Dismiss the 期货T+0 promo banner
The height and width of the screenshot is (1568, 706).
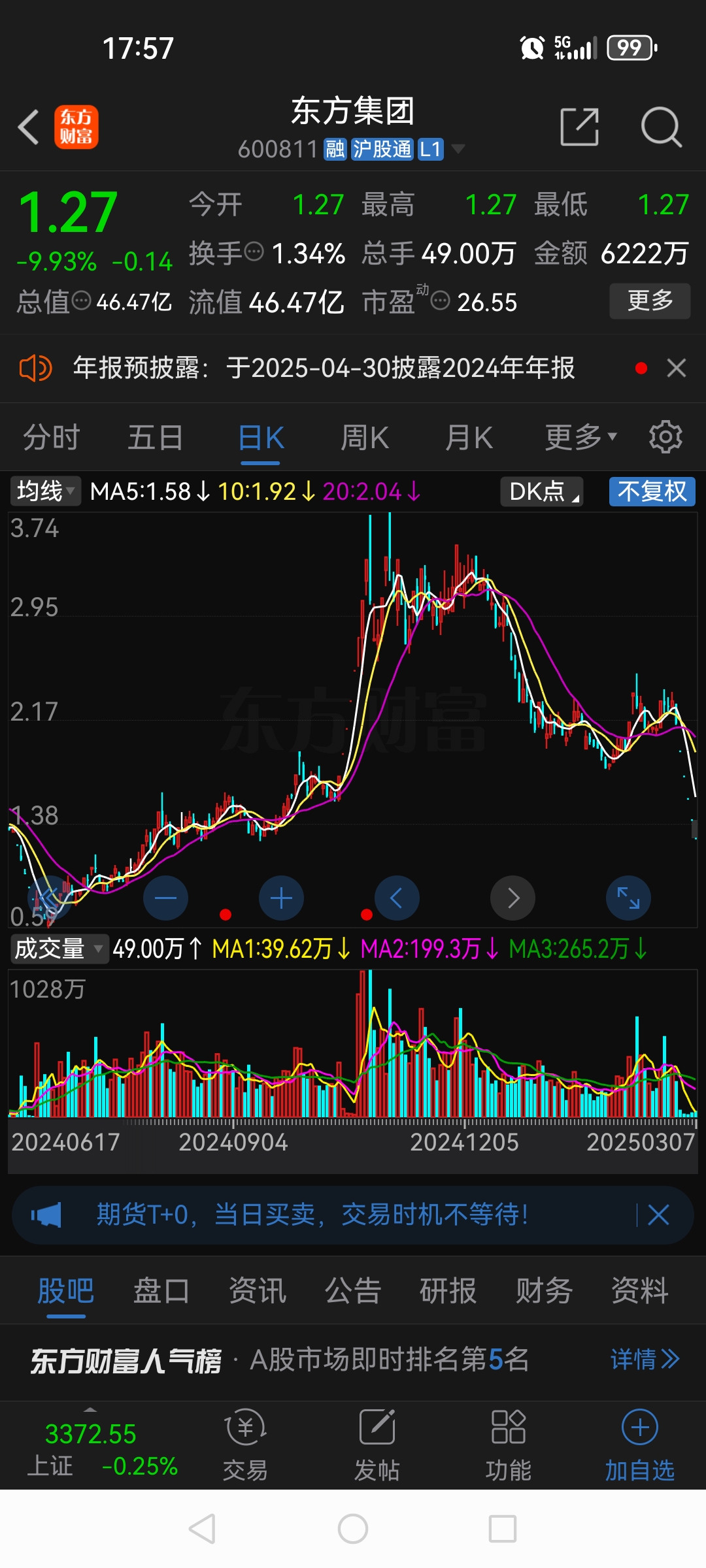[659, 1215]
